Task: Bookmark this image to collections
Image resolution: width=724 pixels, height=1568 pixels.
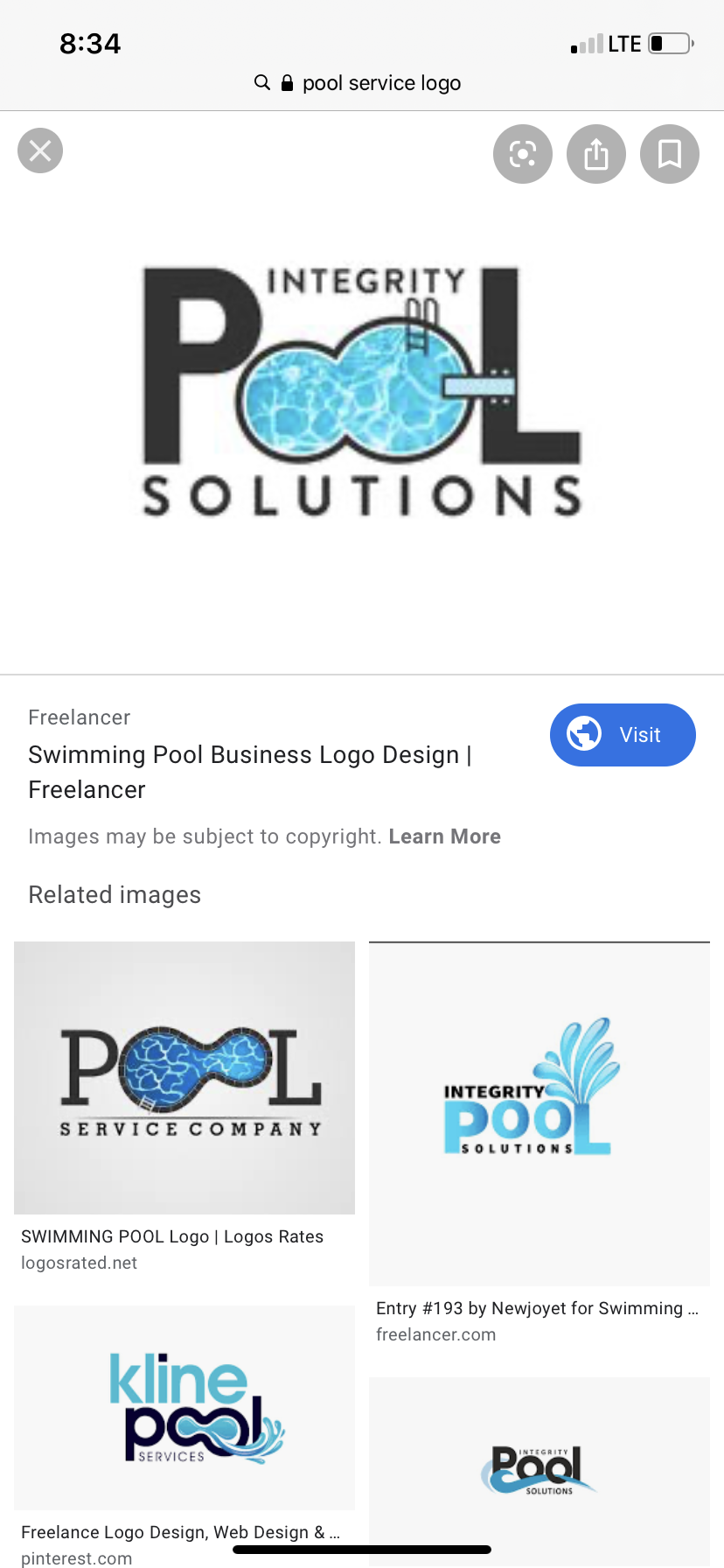Action: click(670, 154)
